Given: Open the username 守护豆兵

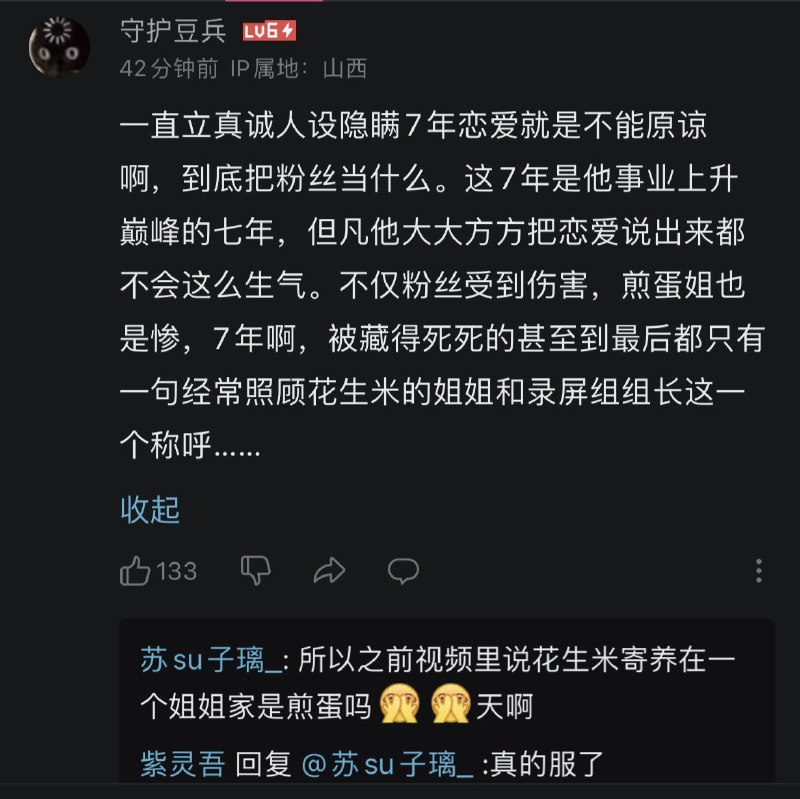Looking at the screenshot, I should (x=172, y=32).
